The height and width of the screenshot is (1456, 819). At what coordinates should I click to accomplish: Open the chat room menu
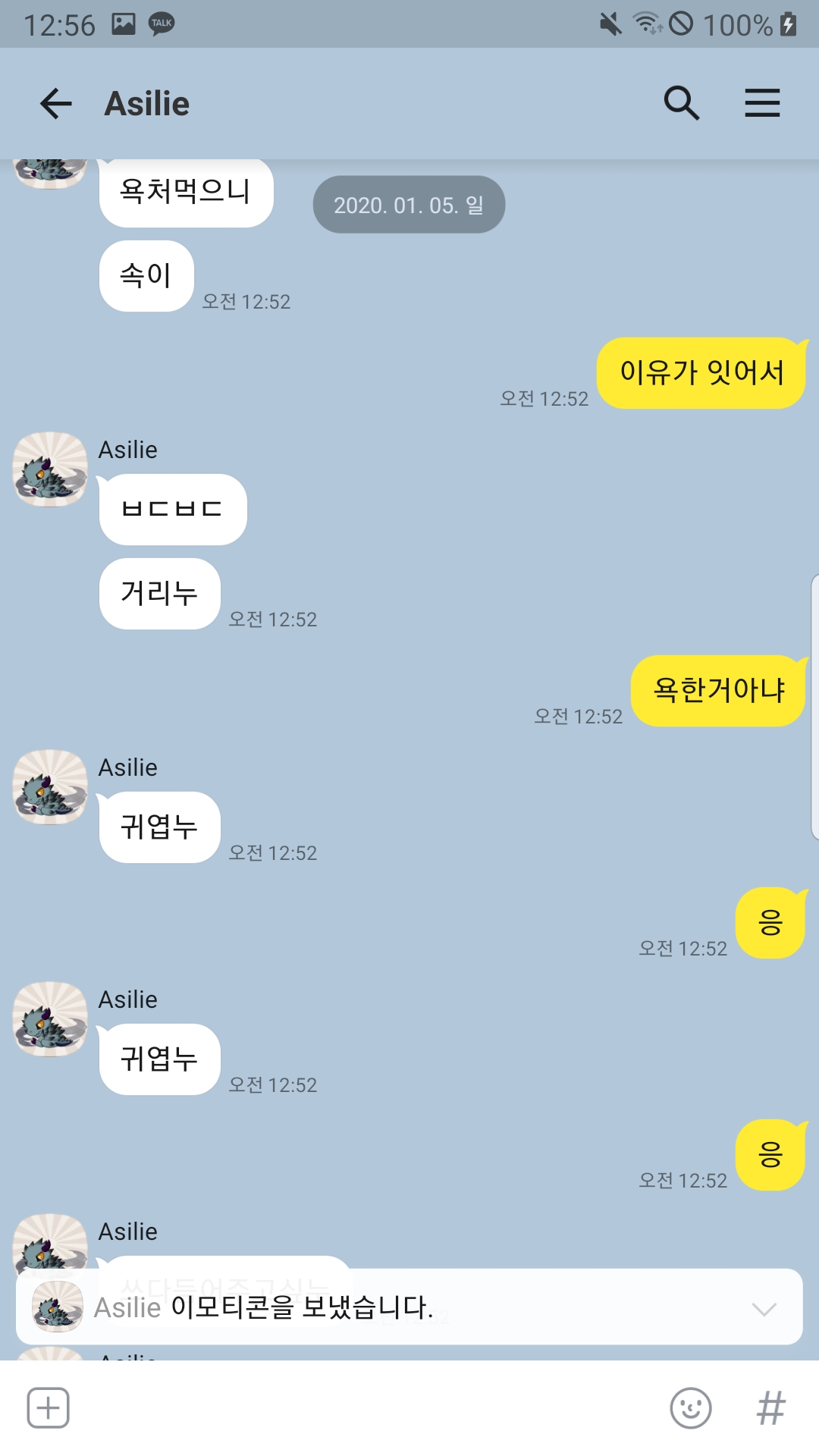click(762, 103)
